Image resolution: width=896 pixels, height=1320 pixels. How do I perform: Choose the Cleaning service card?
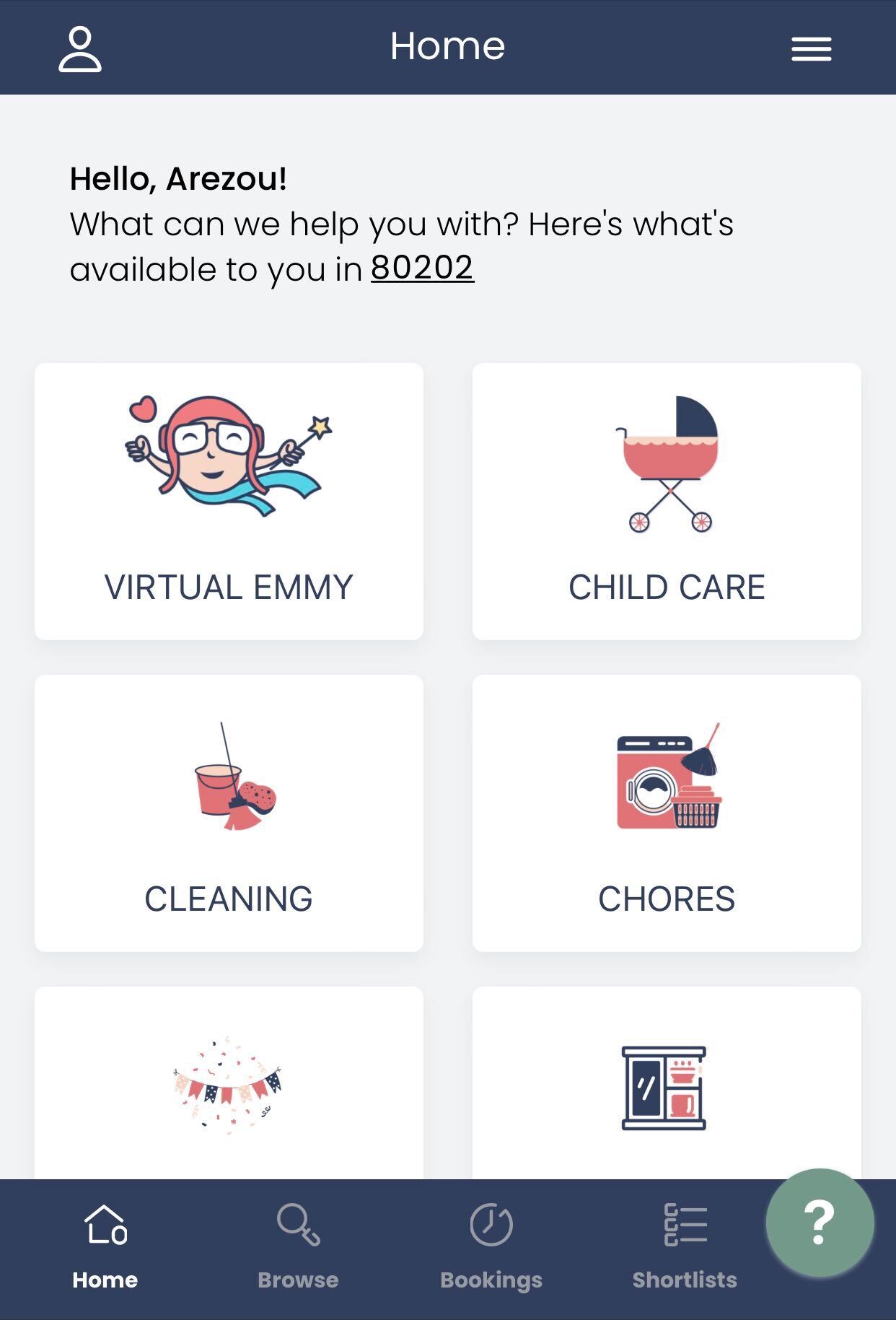[229, 813]
